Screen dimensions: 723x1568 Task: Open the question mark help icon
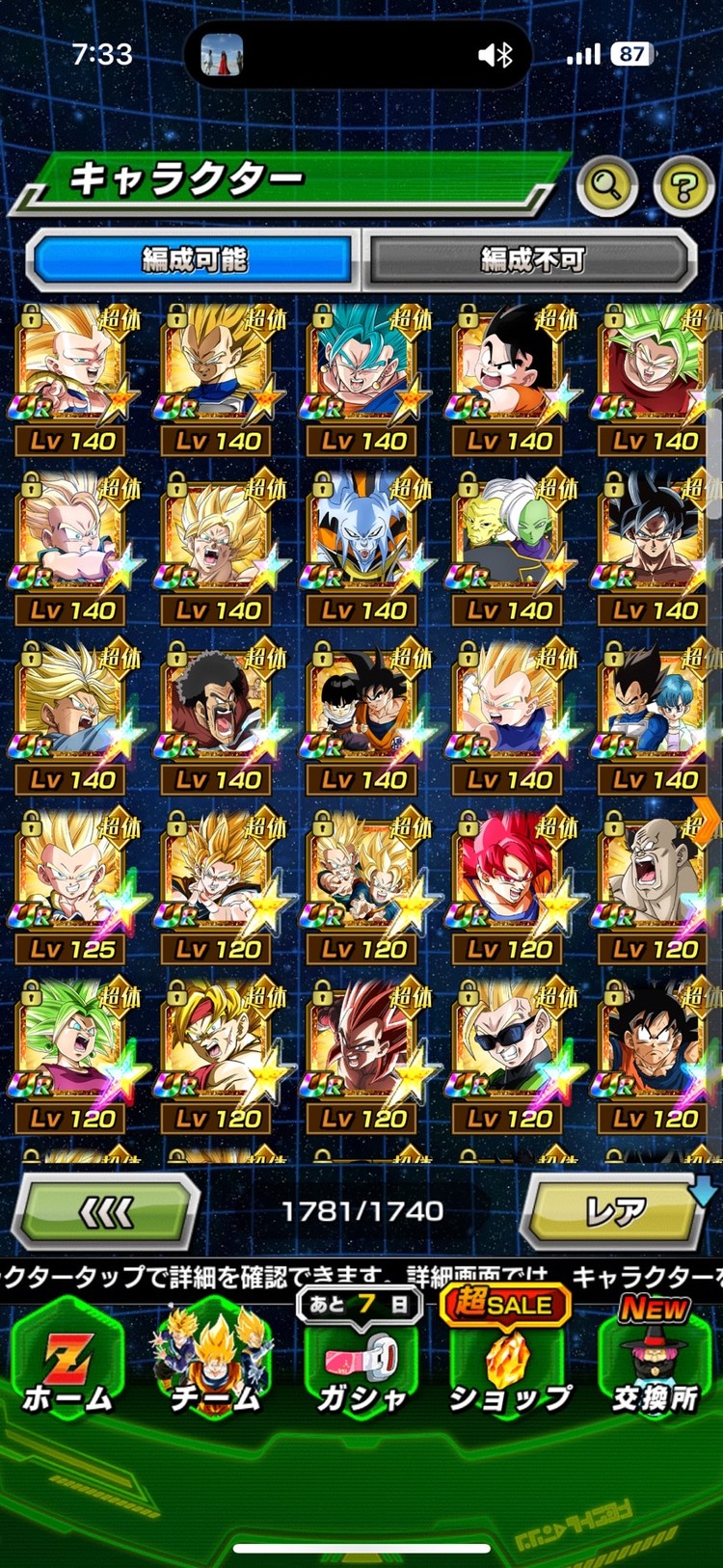pos(683,185)
